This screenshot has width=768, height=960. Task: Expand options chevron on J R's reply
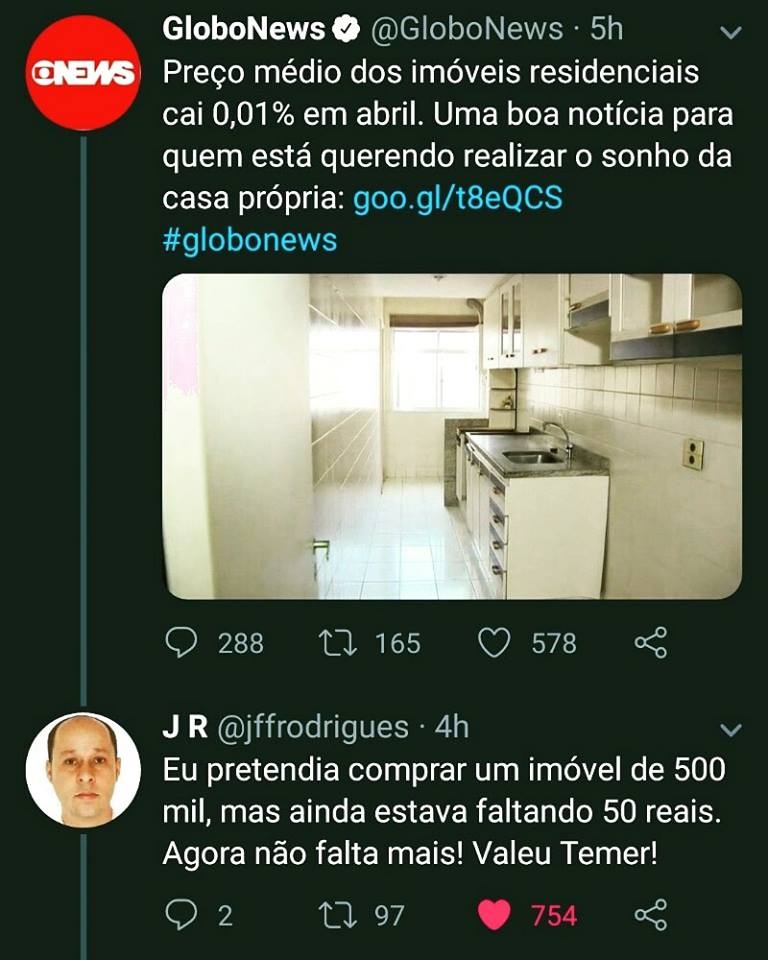pyautogui.click(x=731, y=730)
